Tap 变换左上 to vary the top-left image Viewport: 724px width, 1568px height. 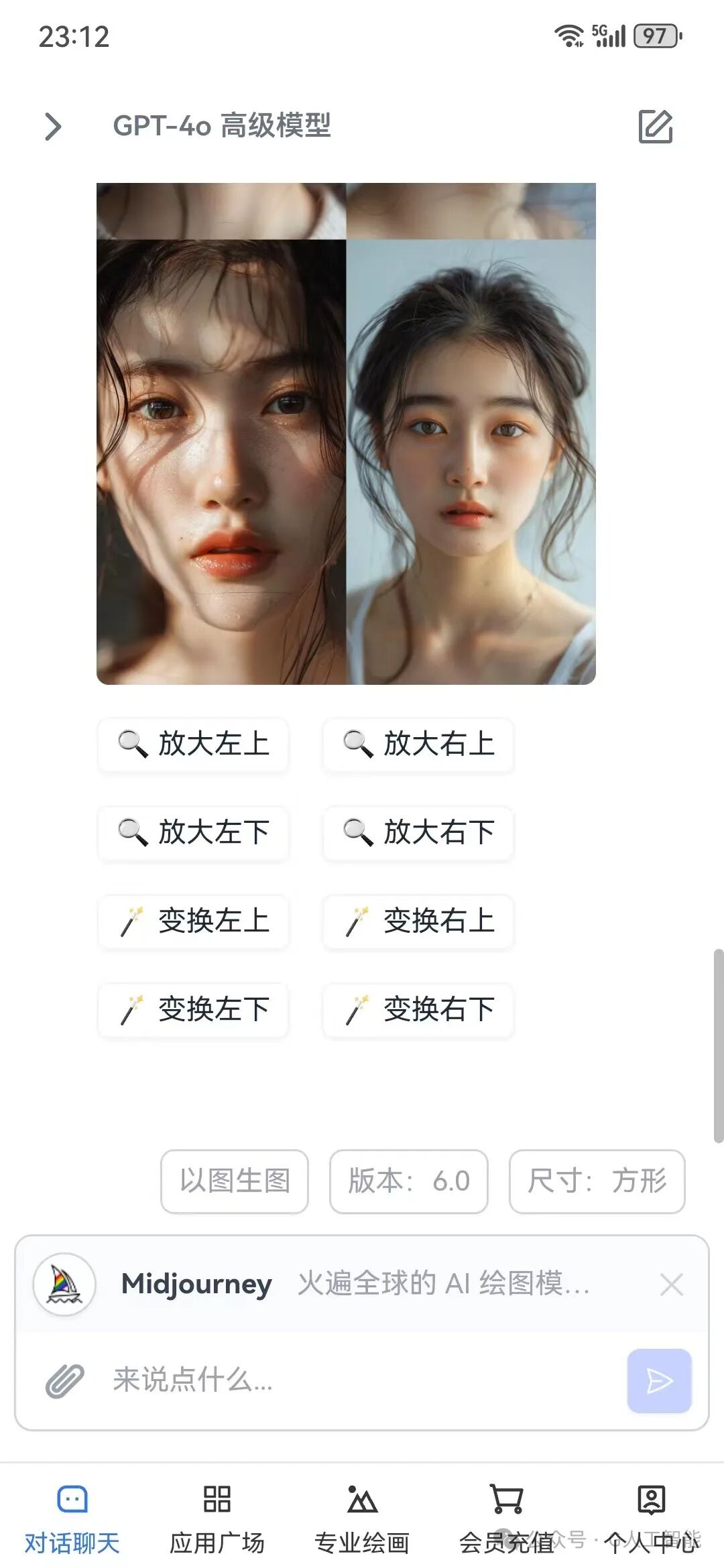click(193, 921)
